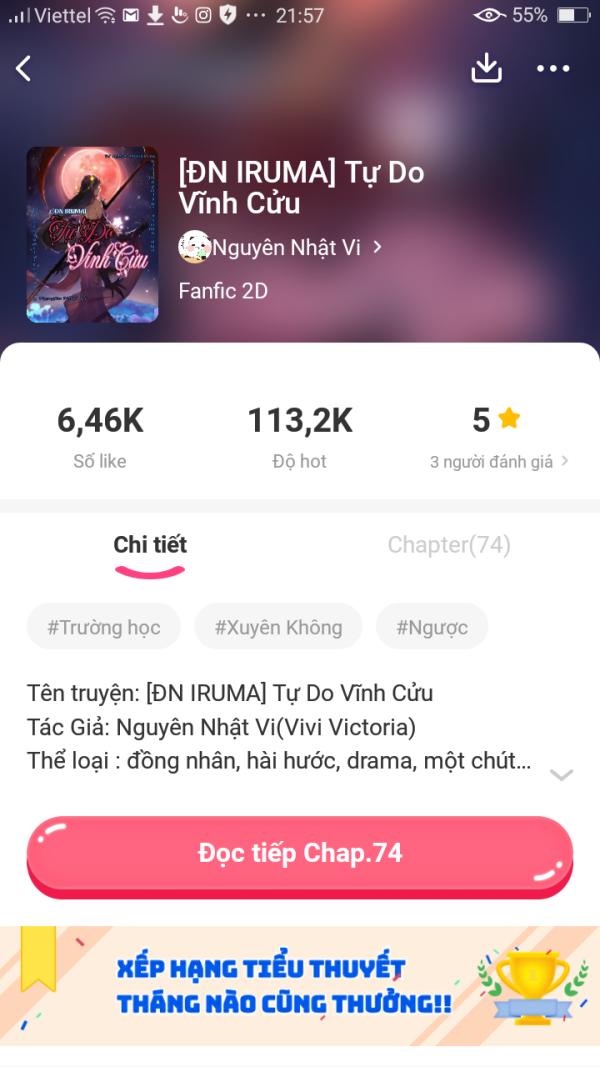Browse the #Ngược tag

click(x=432, y=627)
